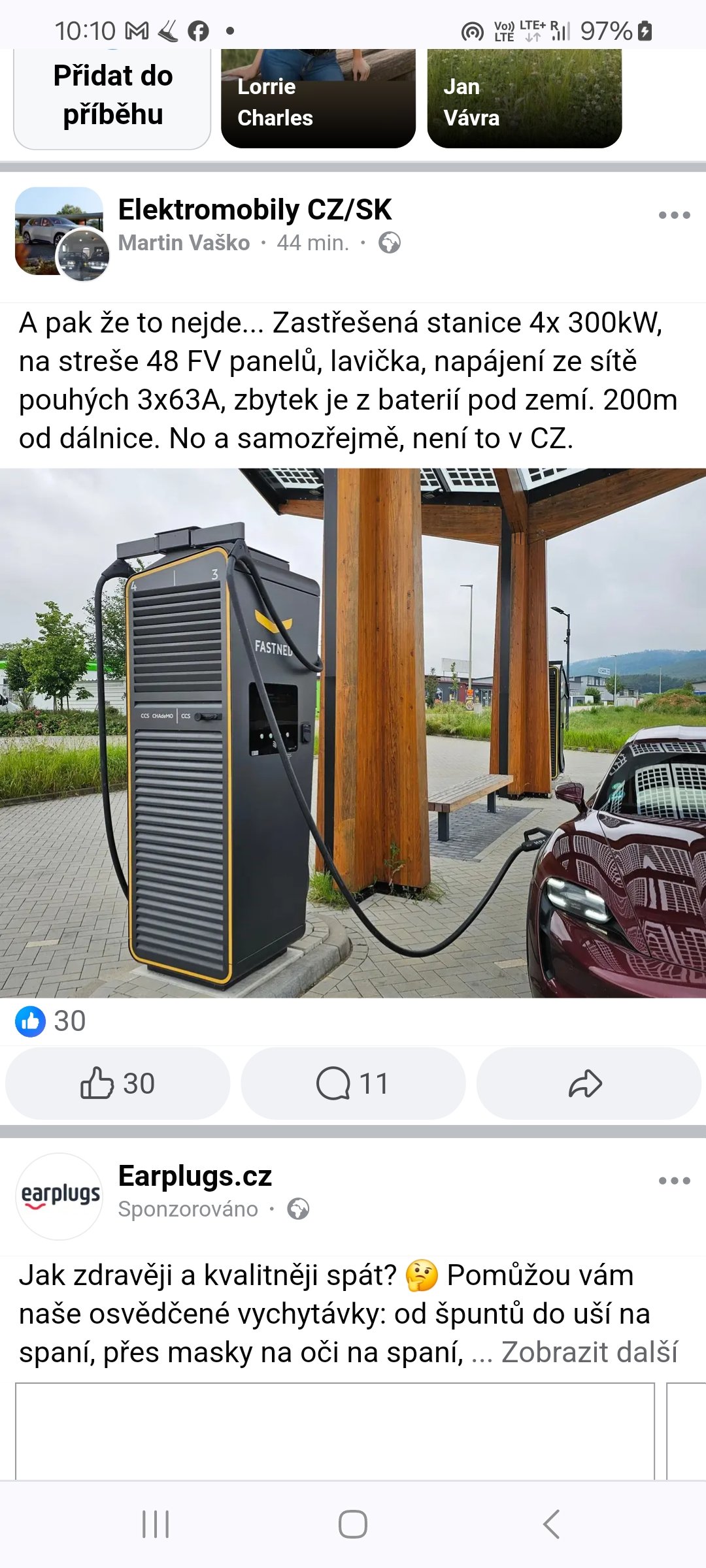
Task: Open the charging station photo
Action: (x=353, y=732)
